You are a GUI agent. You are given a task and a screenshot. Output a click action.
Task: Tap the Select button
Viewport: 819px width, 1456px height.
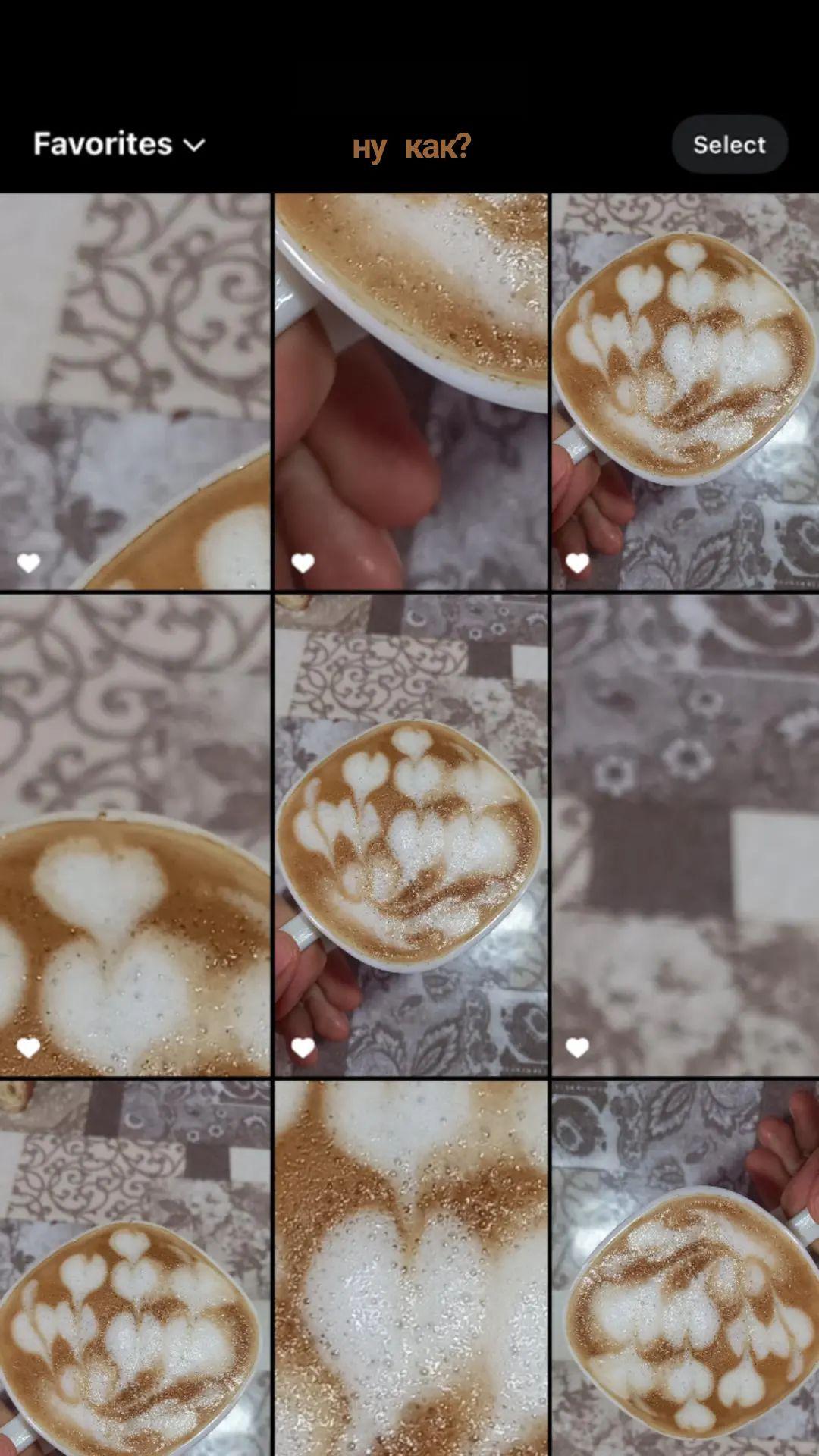tap(730, 144)
